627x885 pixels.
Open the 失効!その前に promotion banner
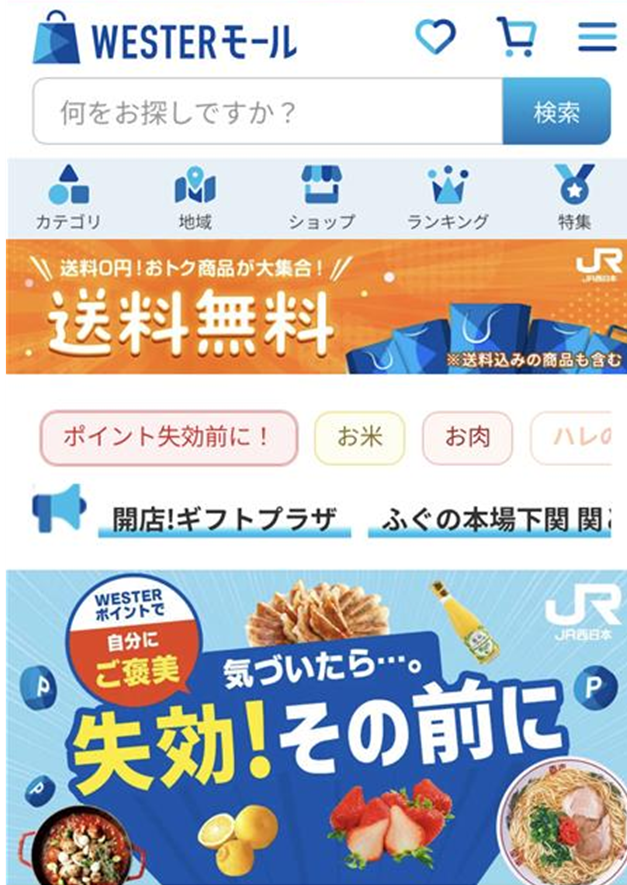click(315, 728)
